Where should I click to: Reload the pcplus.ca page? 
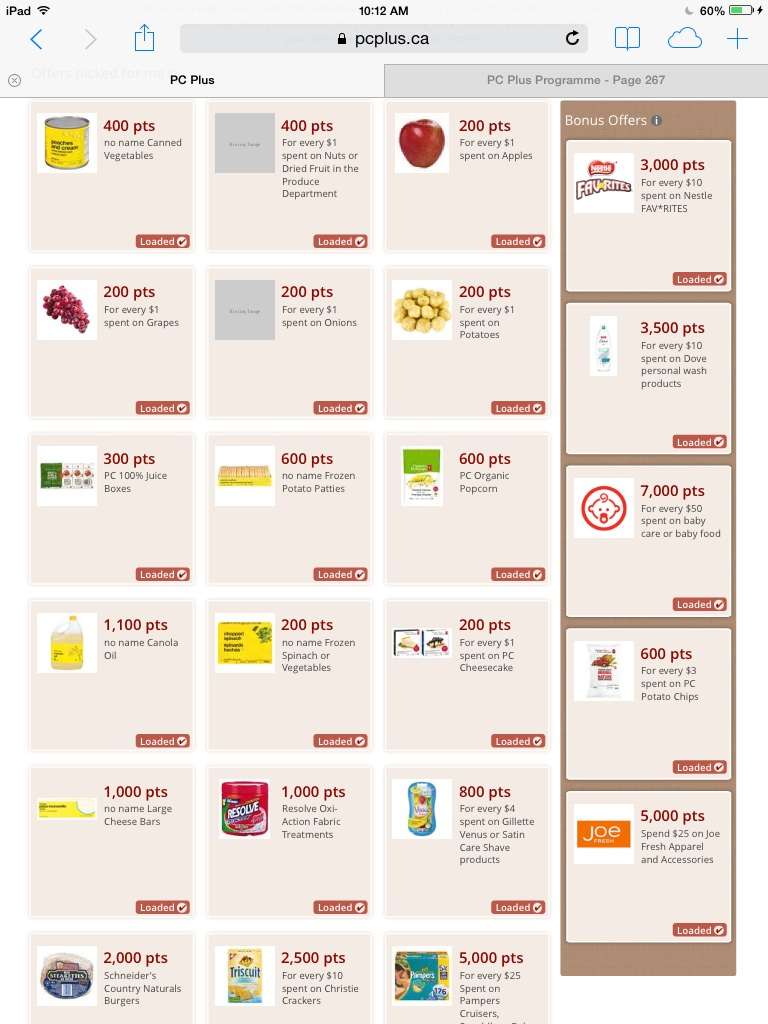572,39
